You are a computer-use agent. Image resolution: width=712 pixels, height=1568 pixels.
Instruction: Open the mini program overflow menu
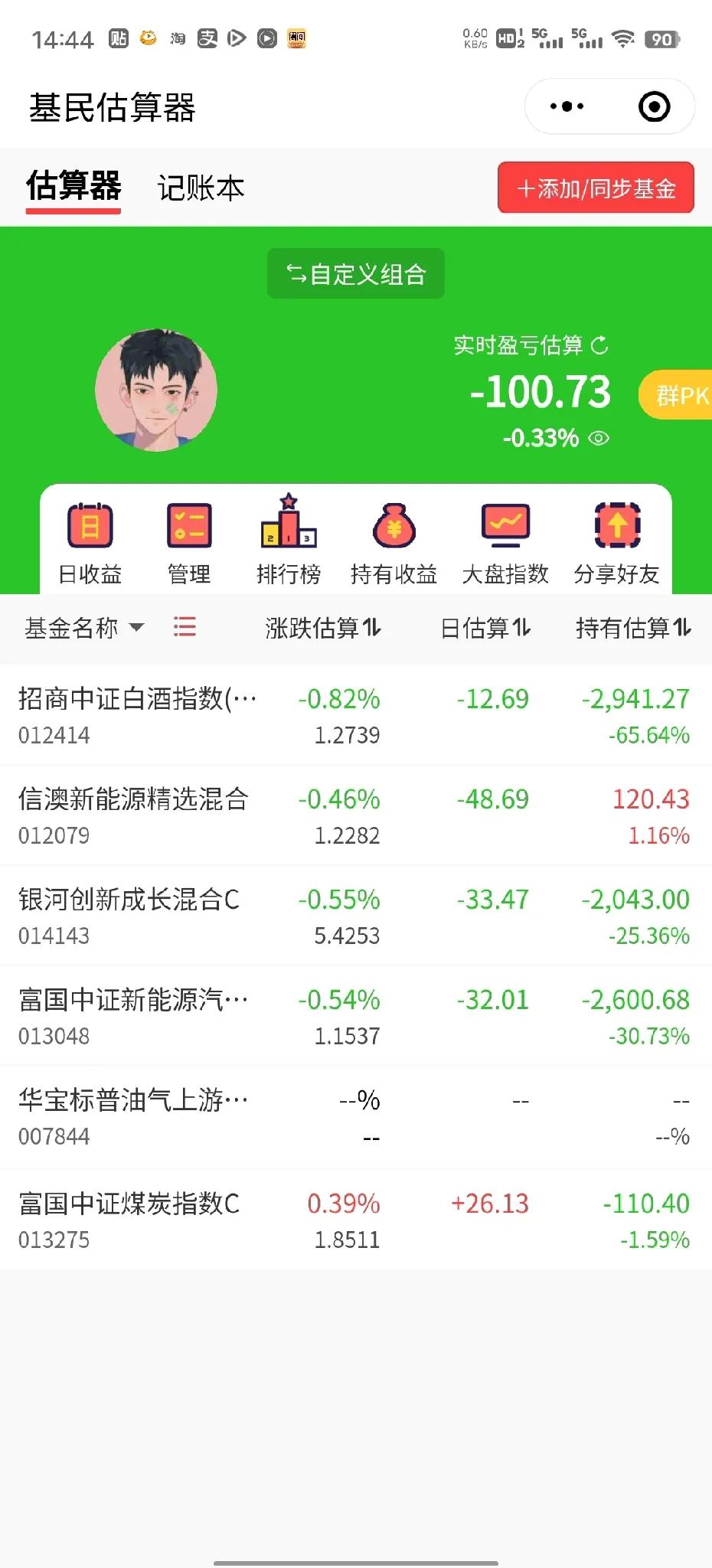coord(567,107)
